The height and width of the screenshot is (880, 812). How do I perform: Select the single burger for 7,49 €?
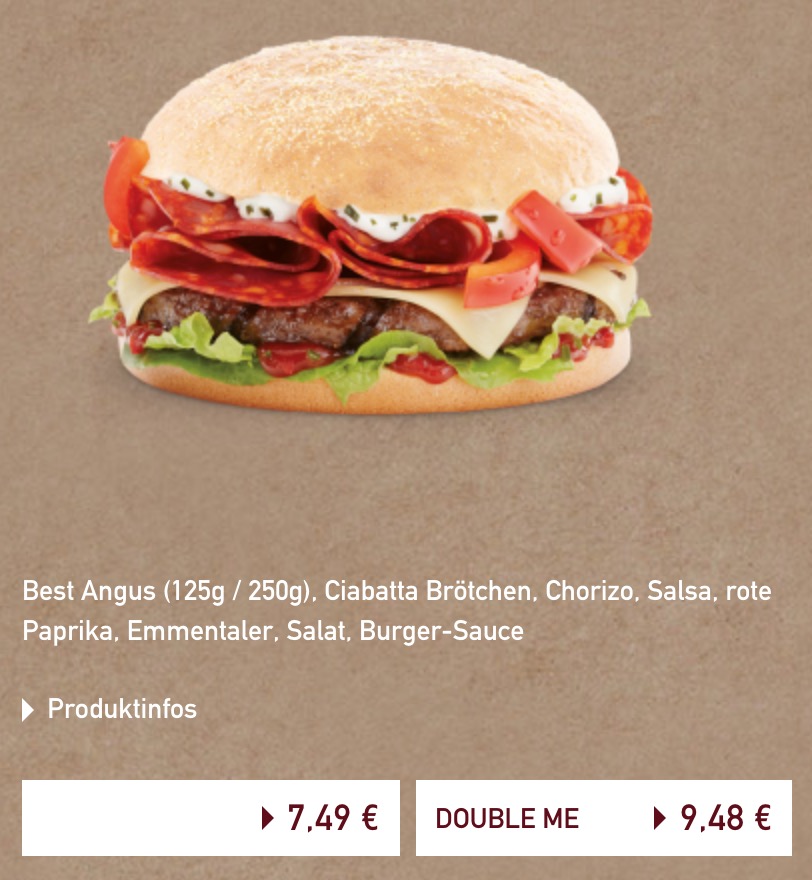211,818
